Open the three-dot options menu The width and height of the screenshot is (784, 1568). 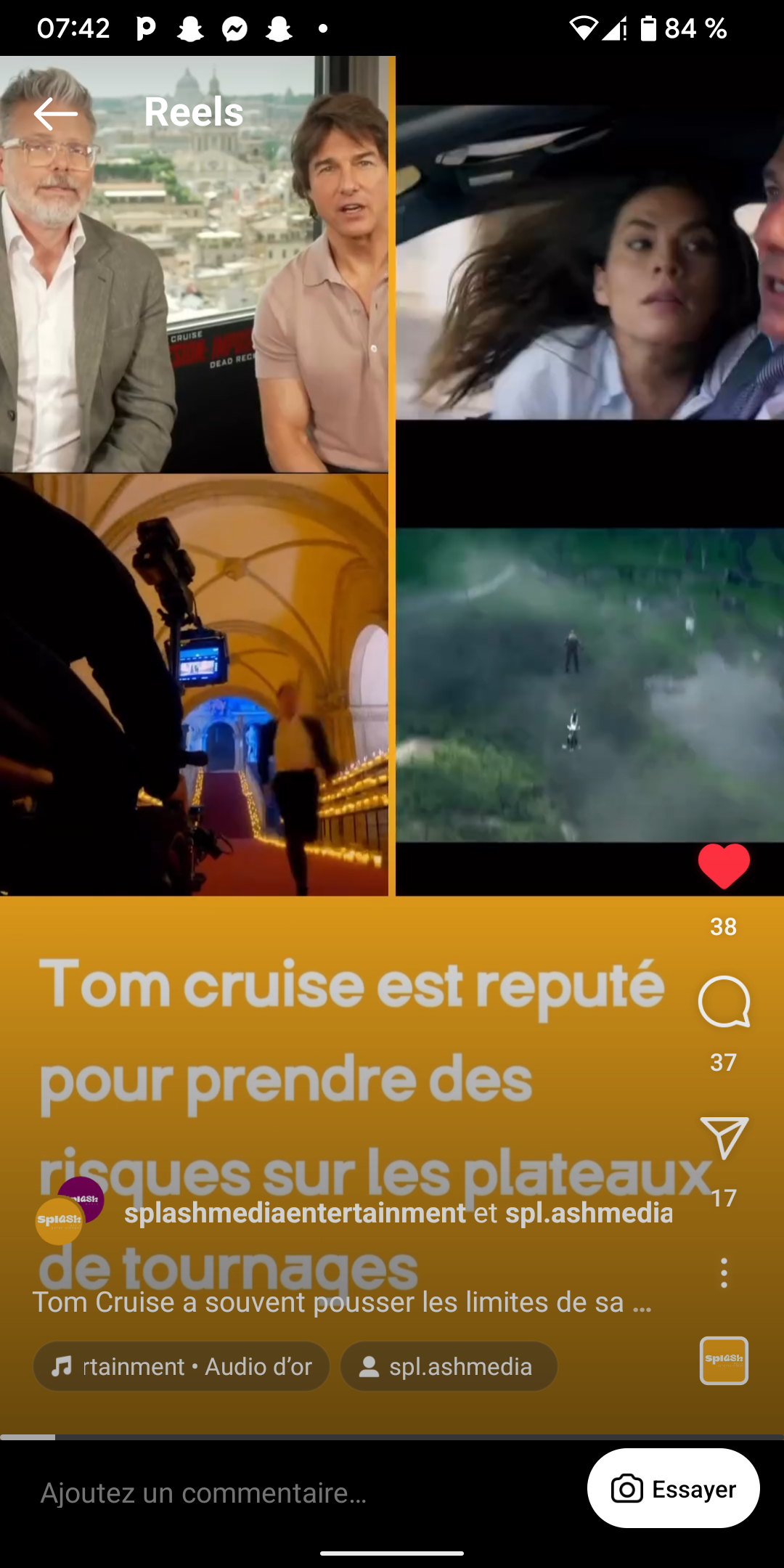point(723,1273)
